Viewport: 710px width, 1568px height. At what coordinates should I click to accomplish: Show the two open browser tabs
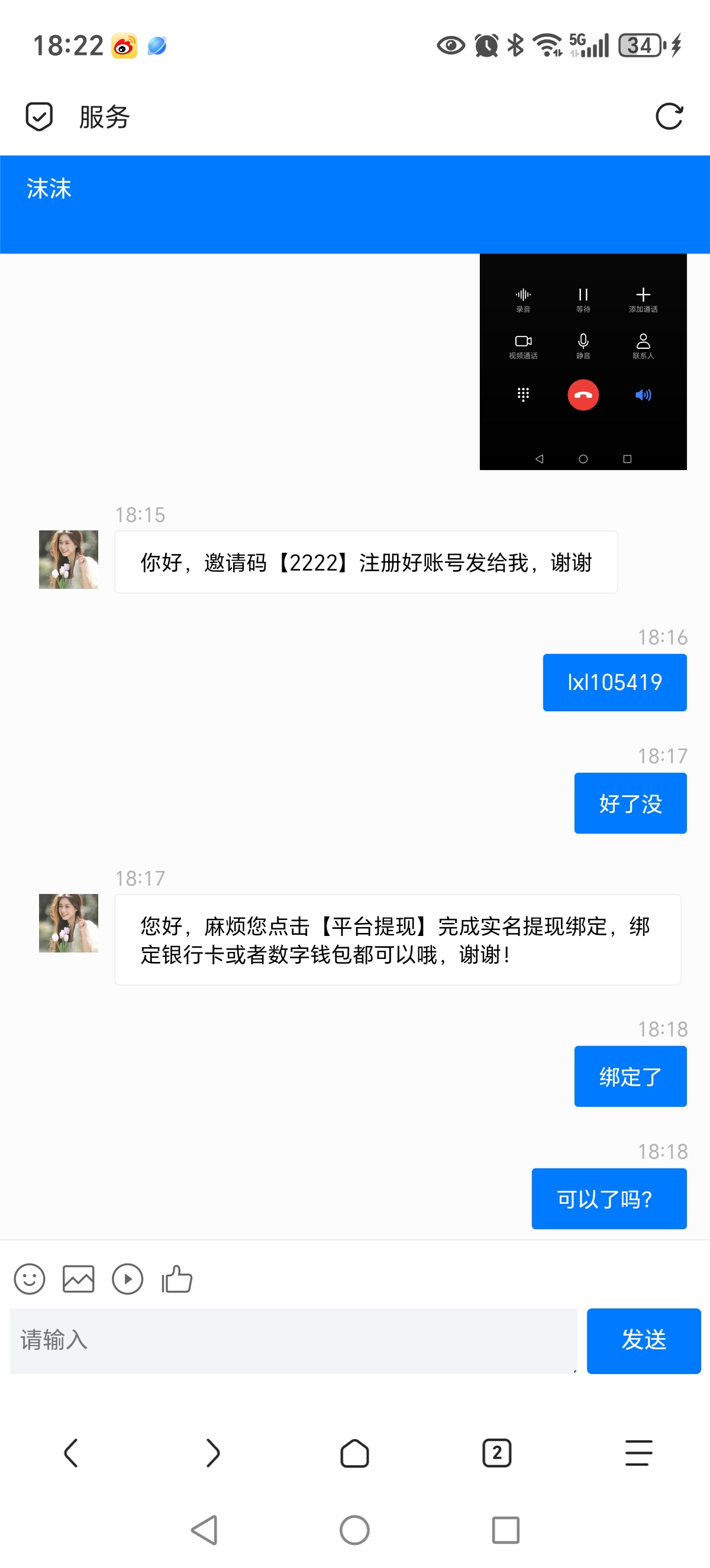(496, 1453)
